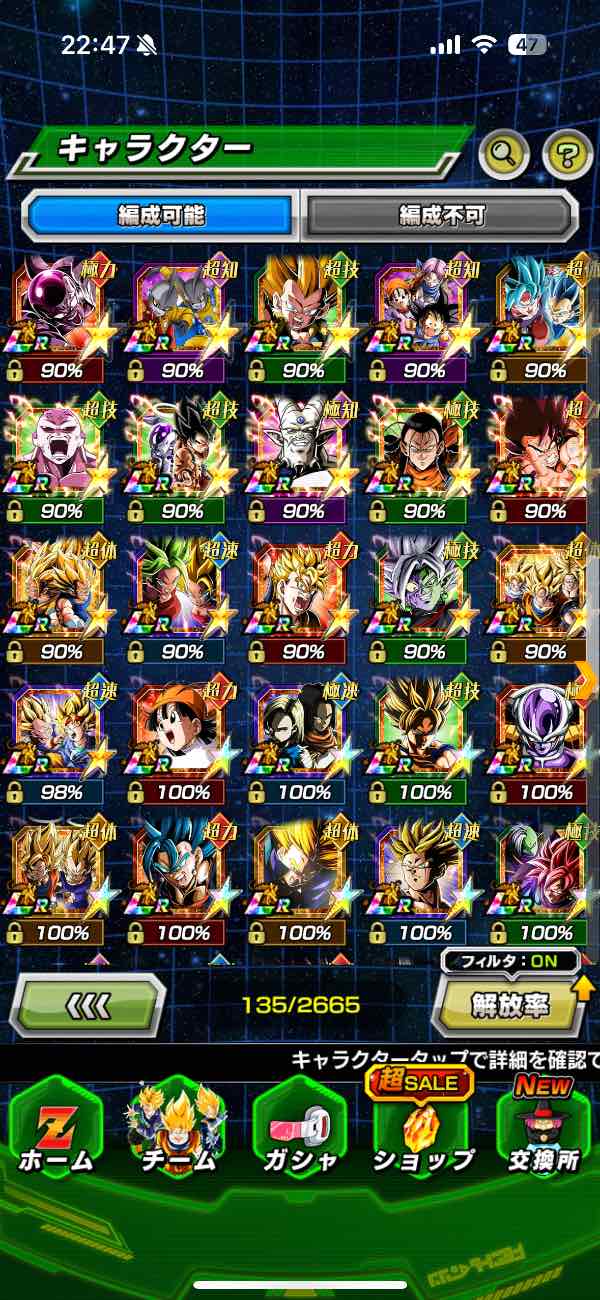Open the magnifying glass search icon
The height and width of the screenshot is (1300, 600).
pos(504,154)
